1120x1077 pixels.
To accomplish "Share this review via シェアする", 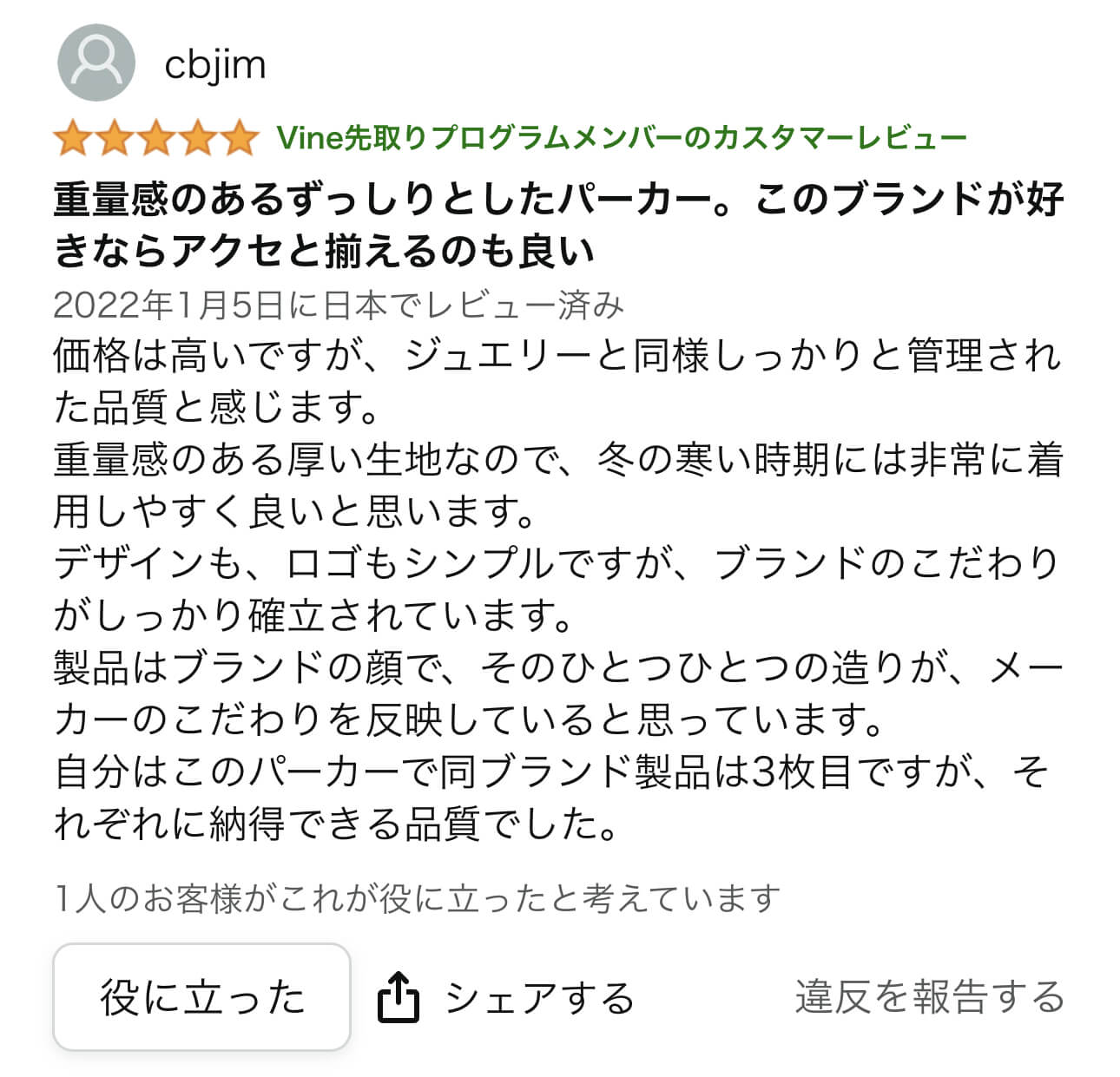I will pos(507,998).
